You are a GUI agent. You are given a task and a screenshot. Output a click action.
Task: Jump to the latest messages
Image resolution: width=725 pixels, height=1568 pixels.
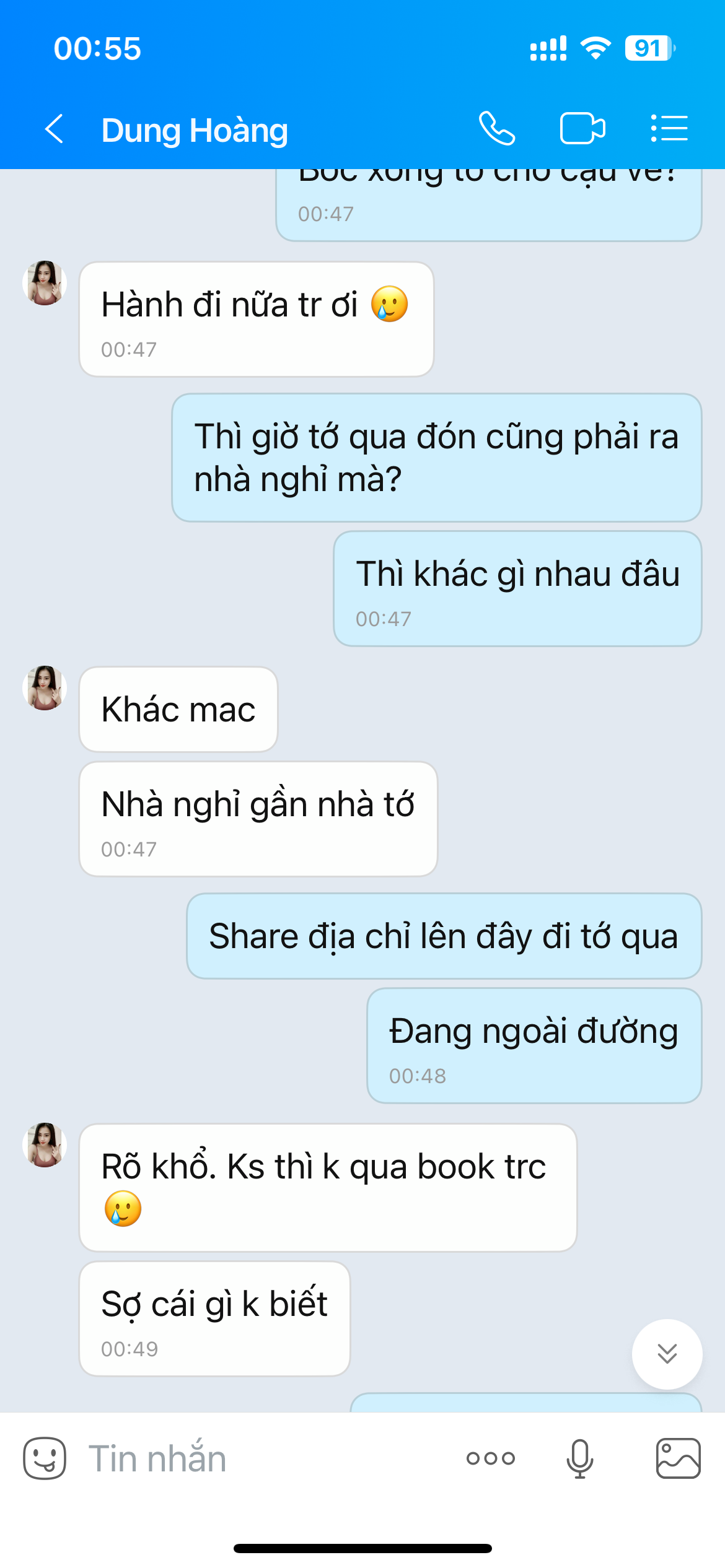(x=667, y=1354)
